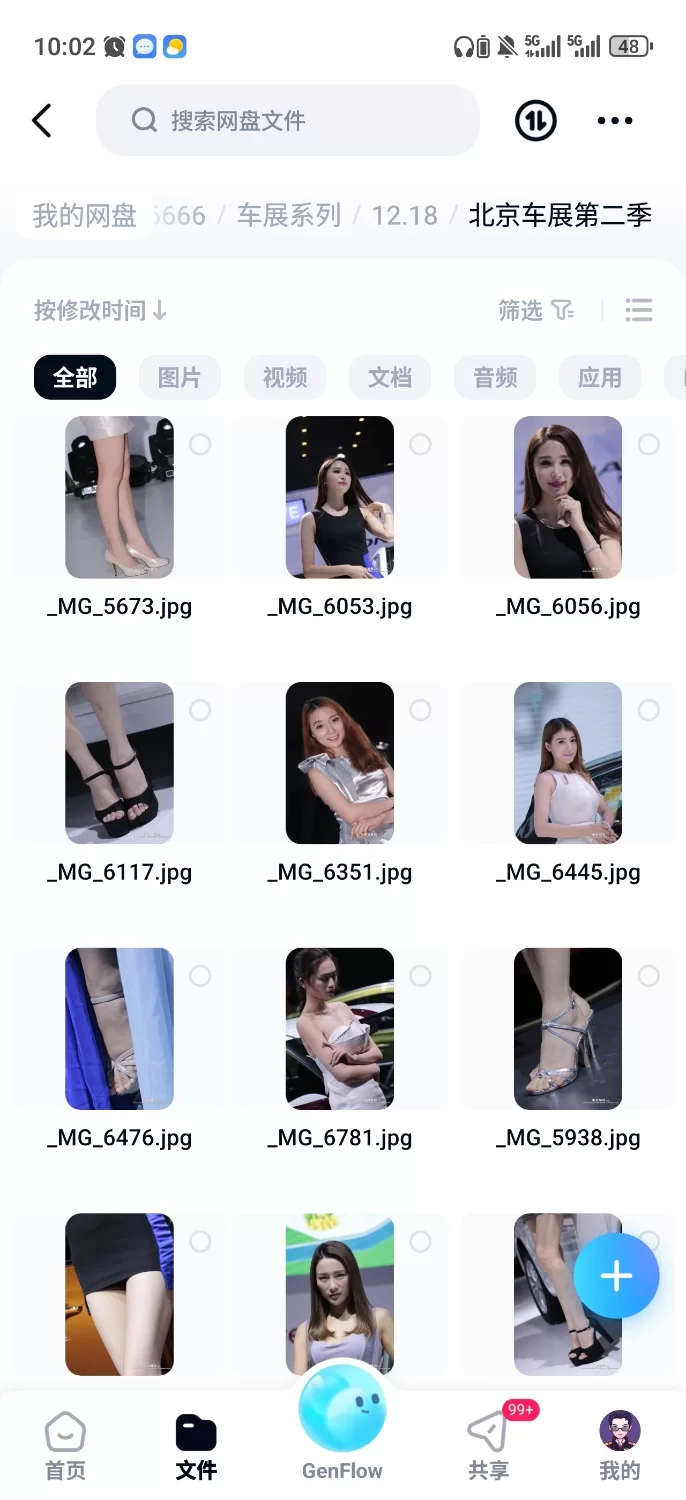The height and width of the screenshot is (1500, 686).
Task: Show only 文档 files
Action: click(x=390, y=377)
